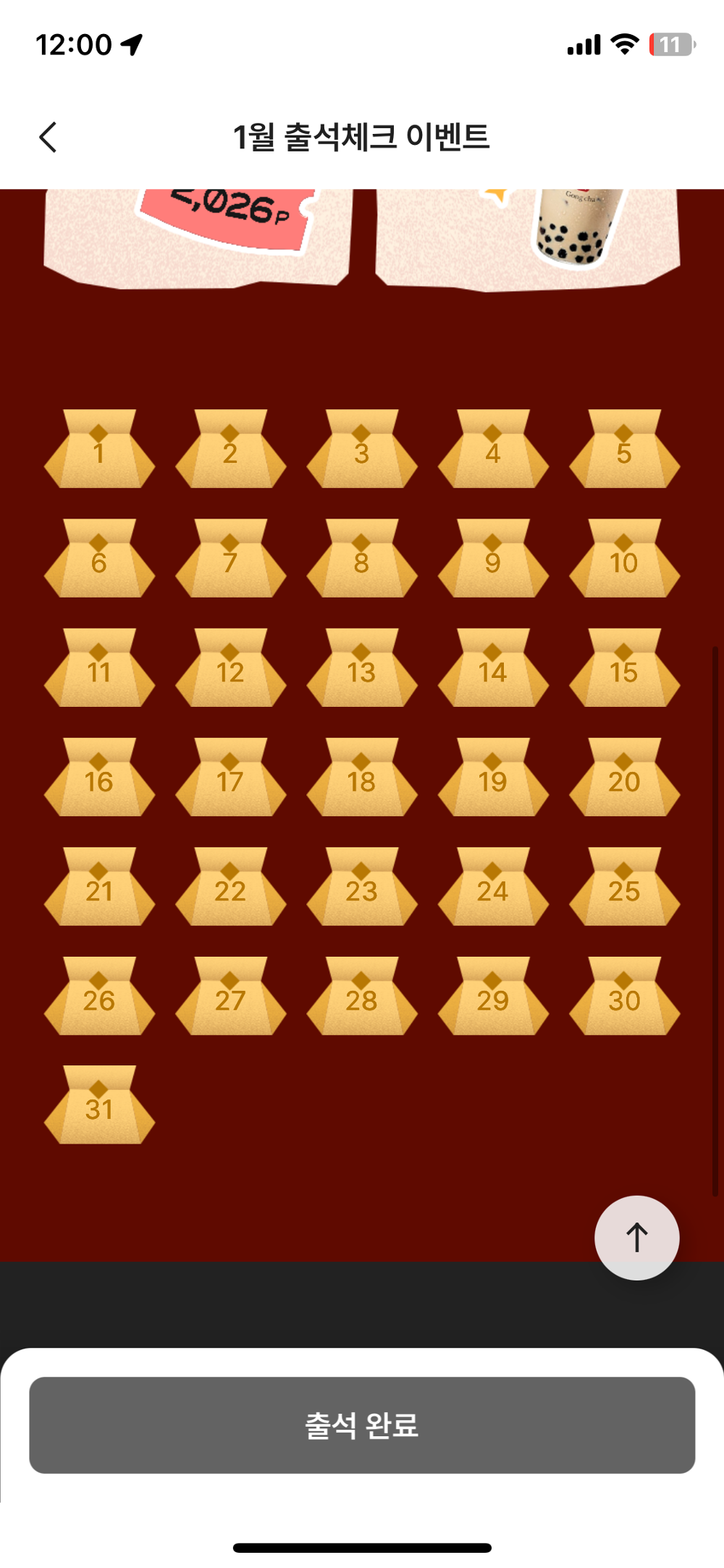This screenshot has width=724, height=1568.
Task: Open the day 23 lucky pouch
Action: 361,889
